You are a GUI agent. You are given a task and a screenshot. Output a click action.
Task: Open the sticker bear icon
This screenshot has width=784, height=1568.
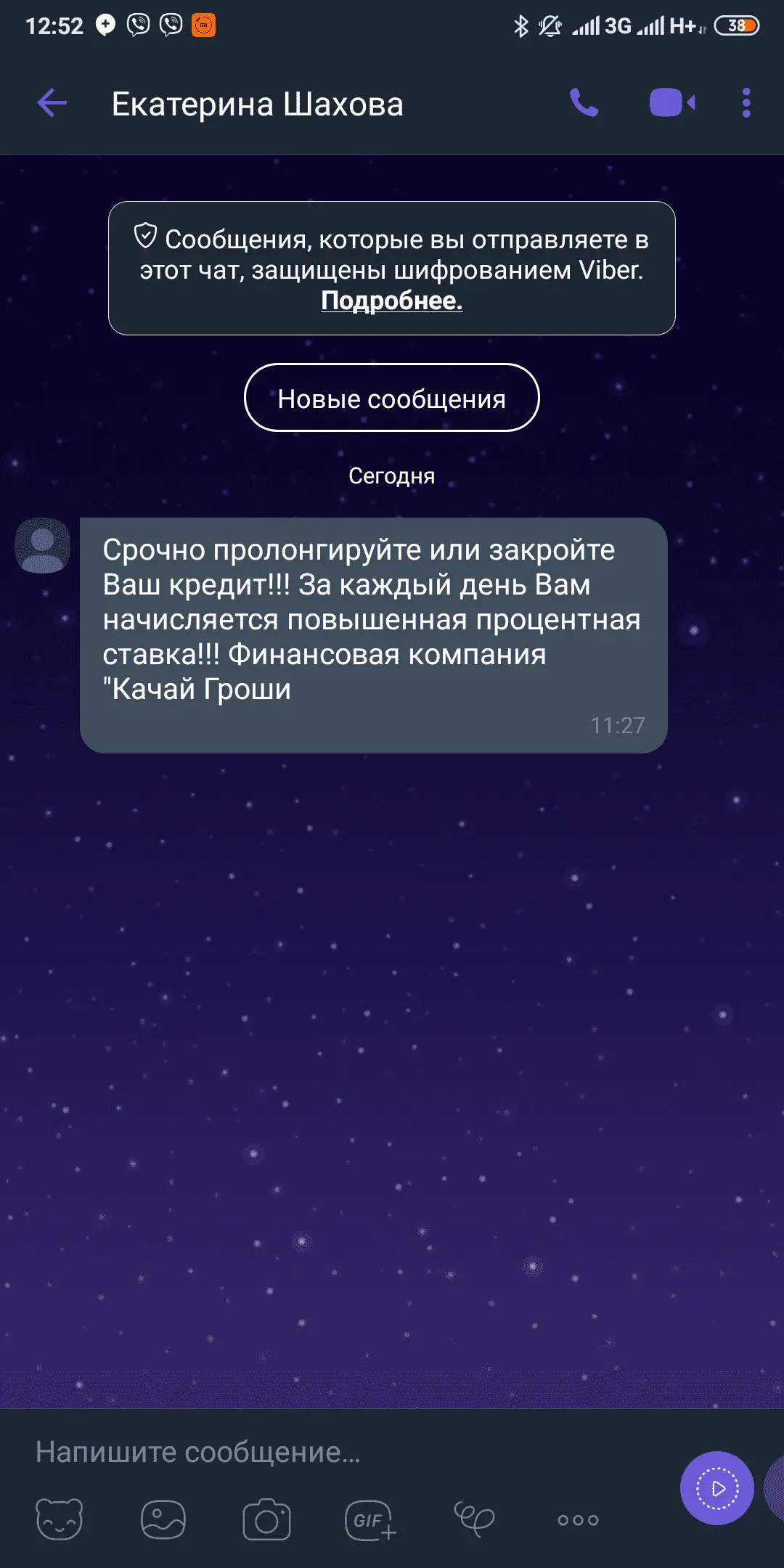point(59,1519)
